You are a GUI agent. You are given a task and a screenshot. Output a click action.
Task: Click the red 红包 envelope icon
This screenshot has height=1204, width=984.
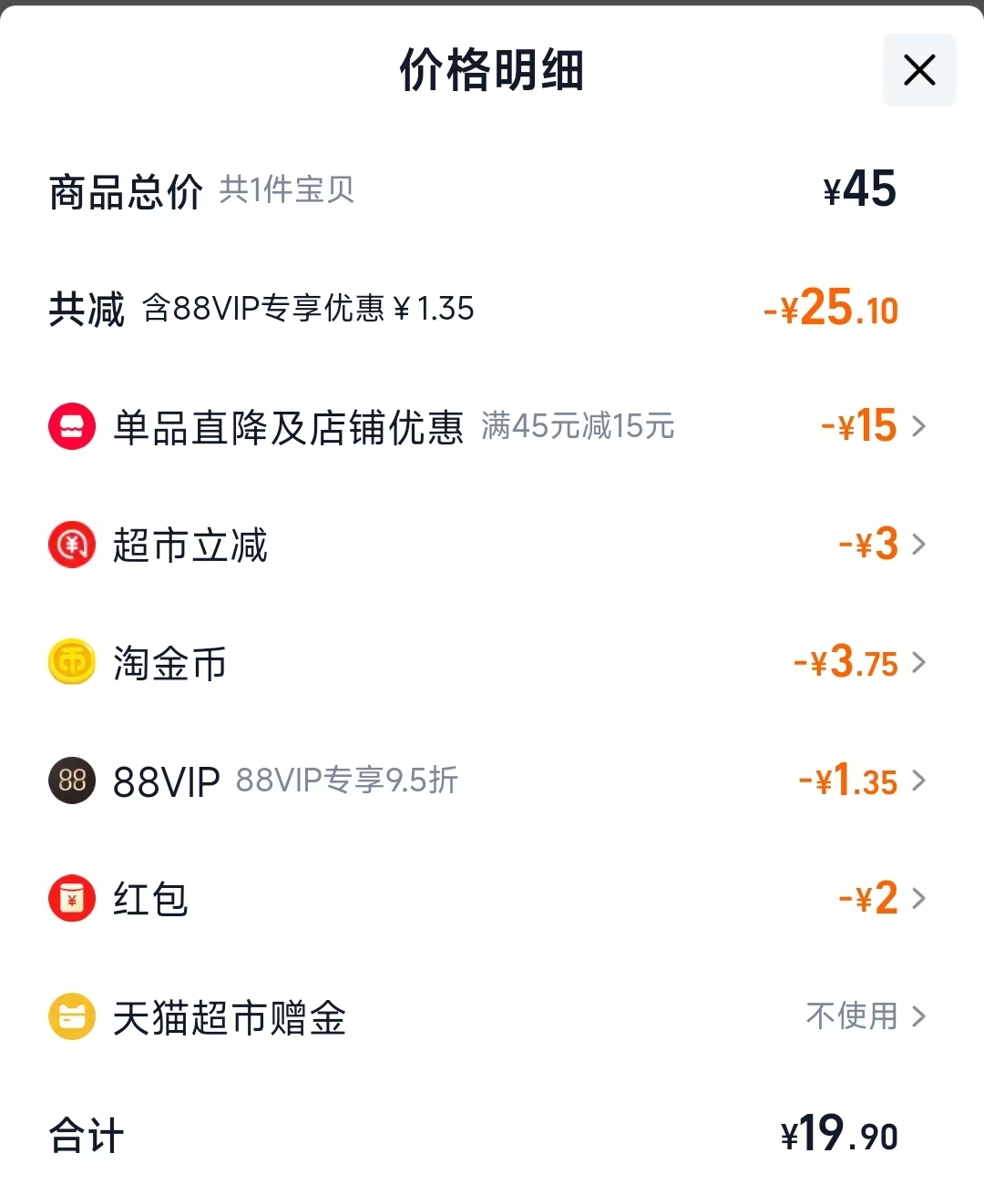[x=71, y=897]
